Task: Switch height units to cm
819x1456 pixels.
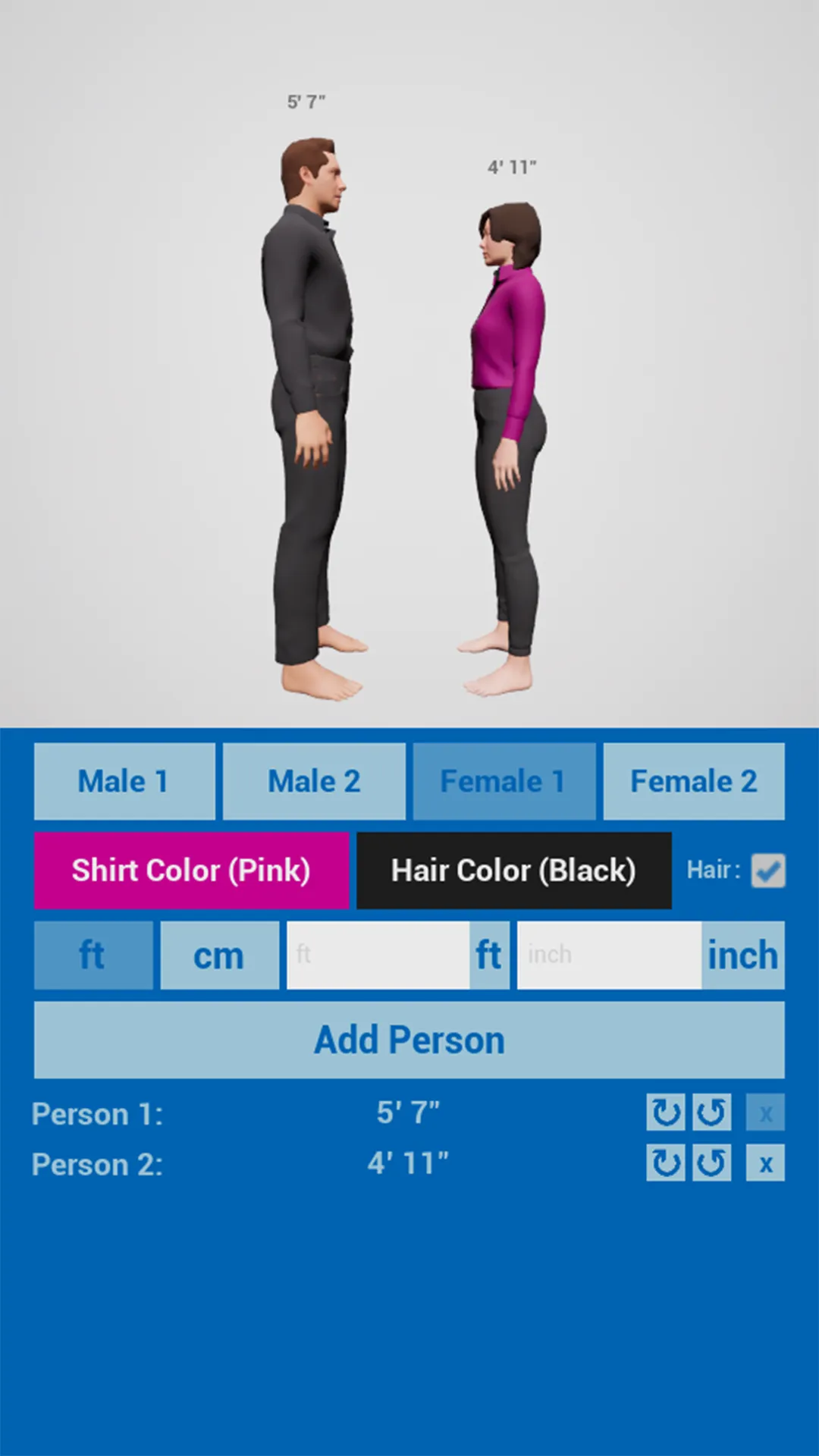Action: point(219,955)
